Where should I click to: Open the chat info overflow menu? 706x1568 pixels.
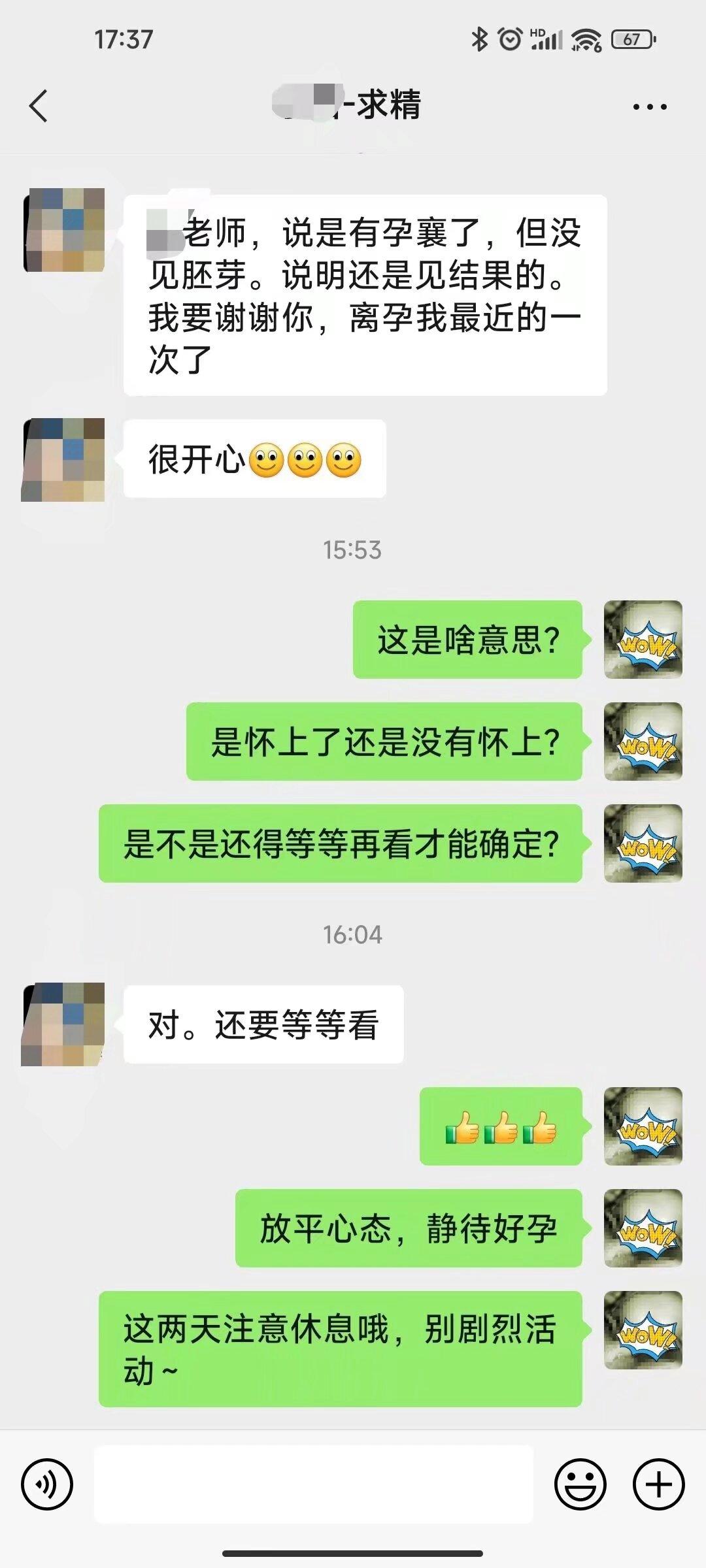click(650, 106)
